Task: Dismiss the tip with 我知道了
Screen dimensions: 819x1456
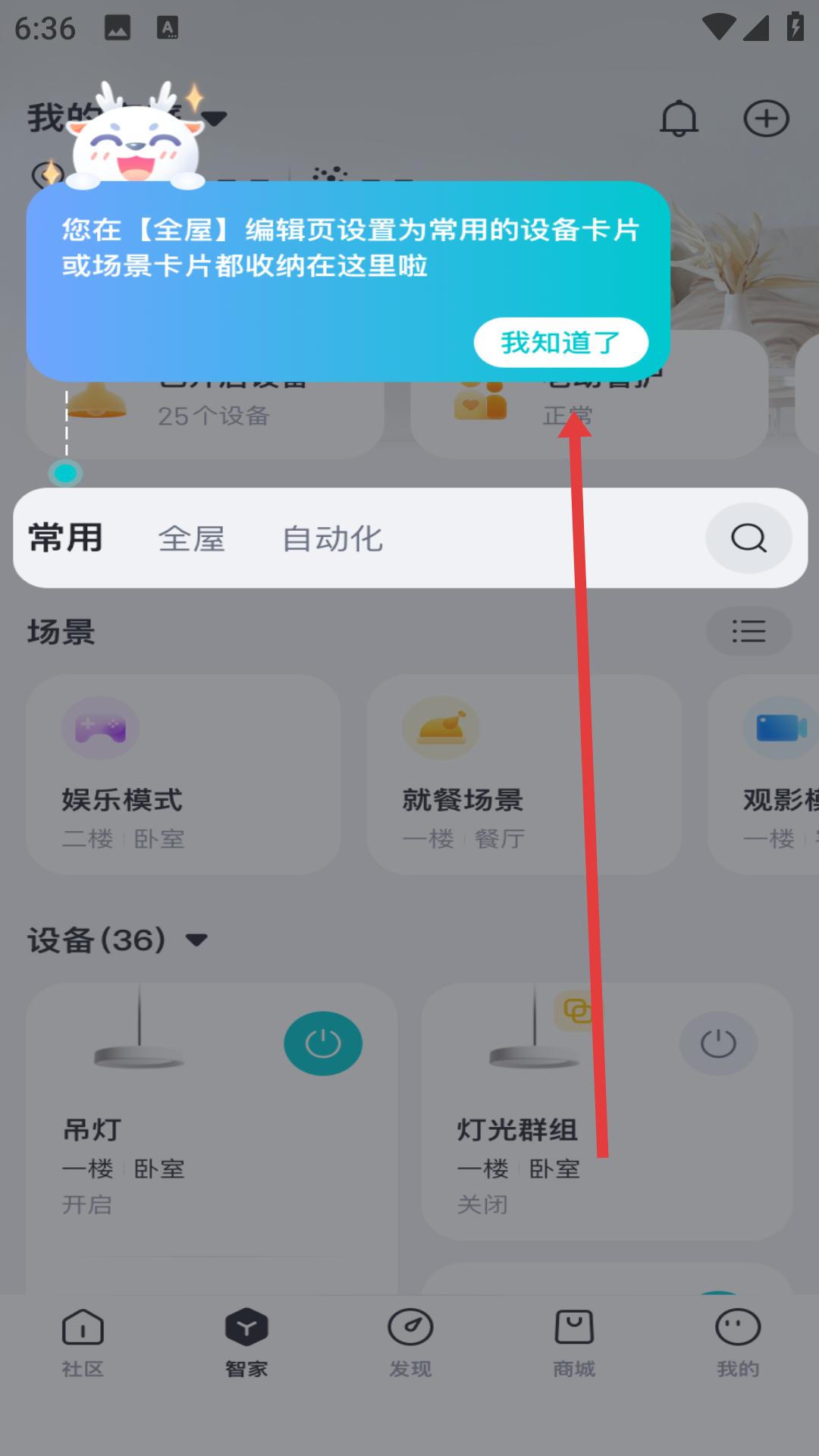Action: tap(560, 343)
